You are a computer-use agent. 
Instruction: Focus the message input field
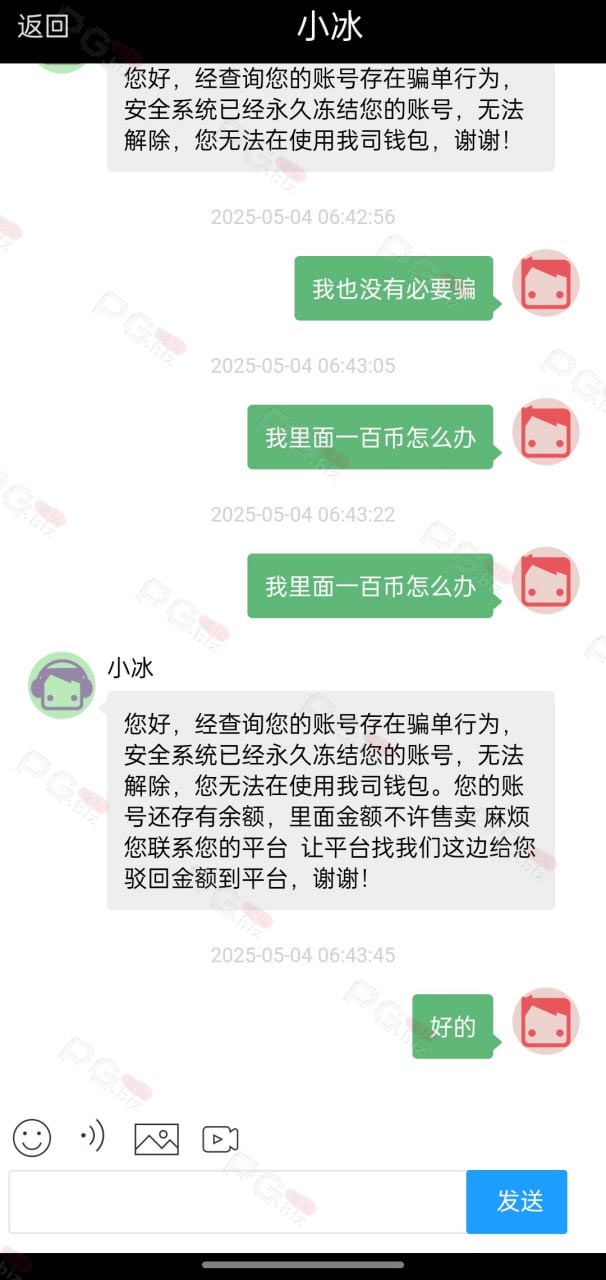[x=238, y=1201]
